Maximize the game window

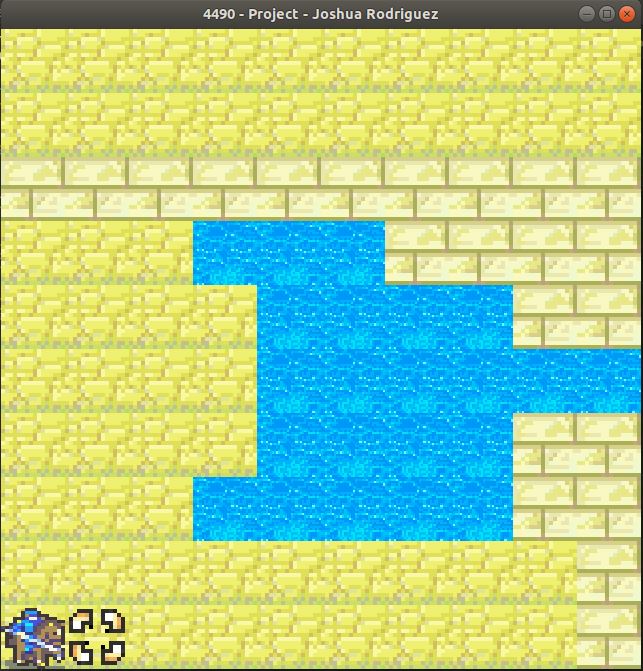(x=607, y=14)
